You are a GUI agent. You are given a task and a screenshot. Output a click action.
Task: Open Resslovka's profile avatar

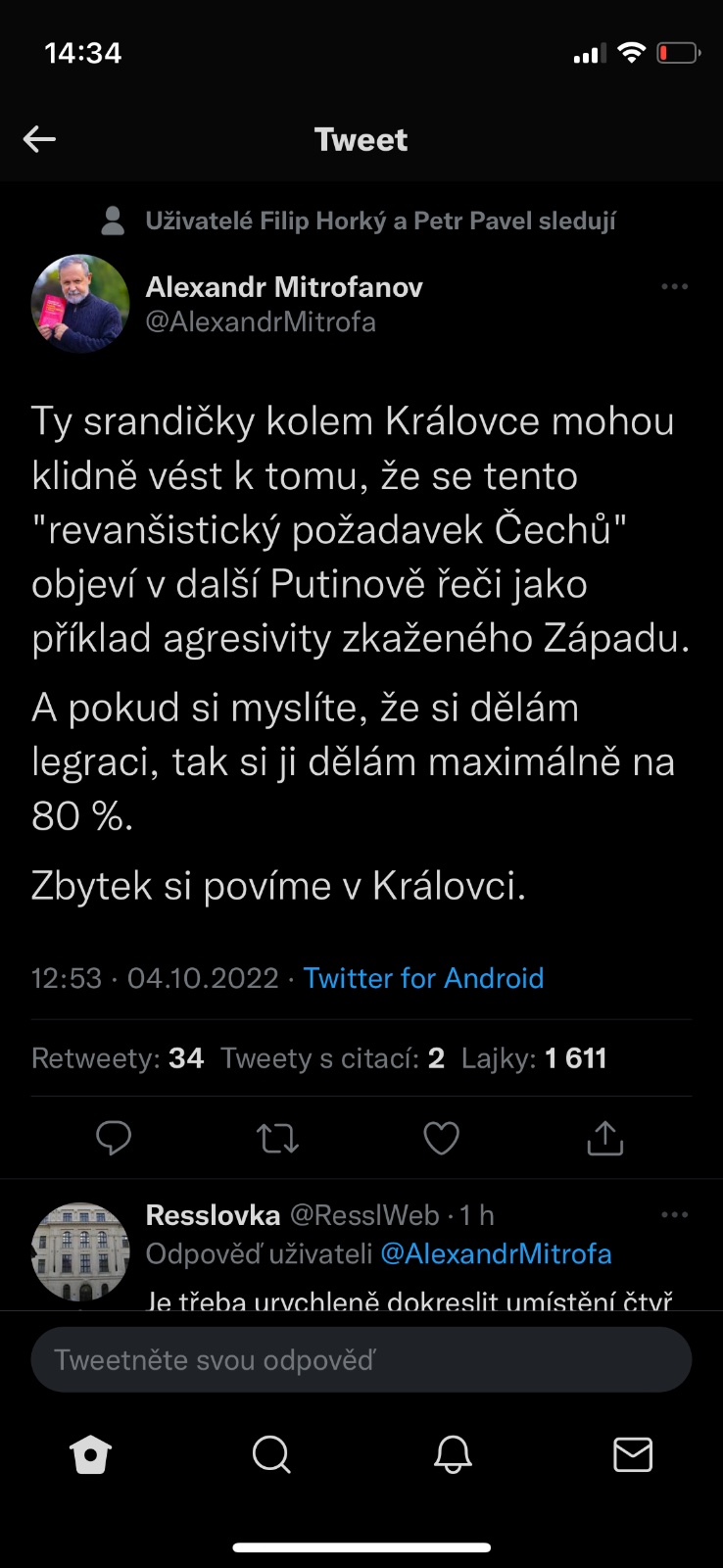click(80, 1251)
